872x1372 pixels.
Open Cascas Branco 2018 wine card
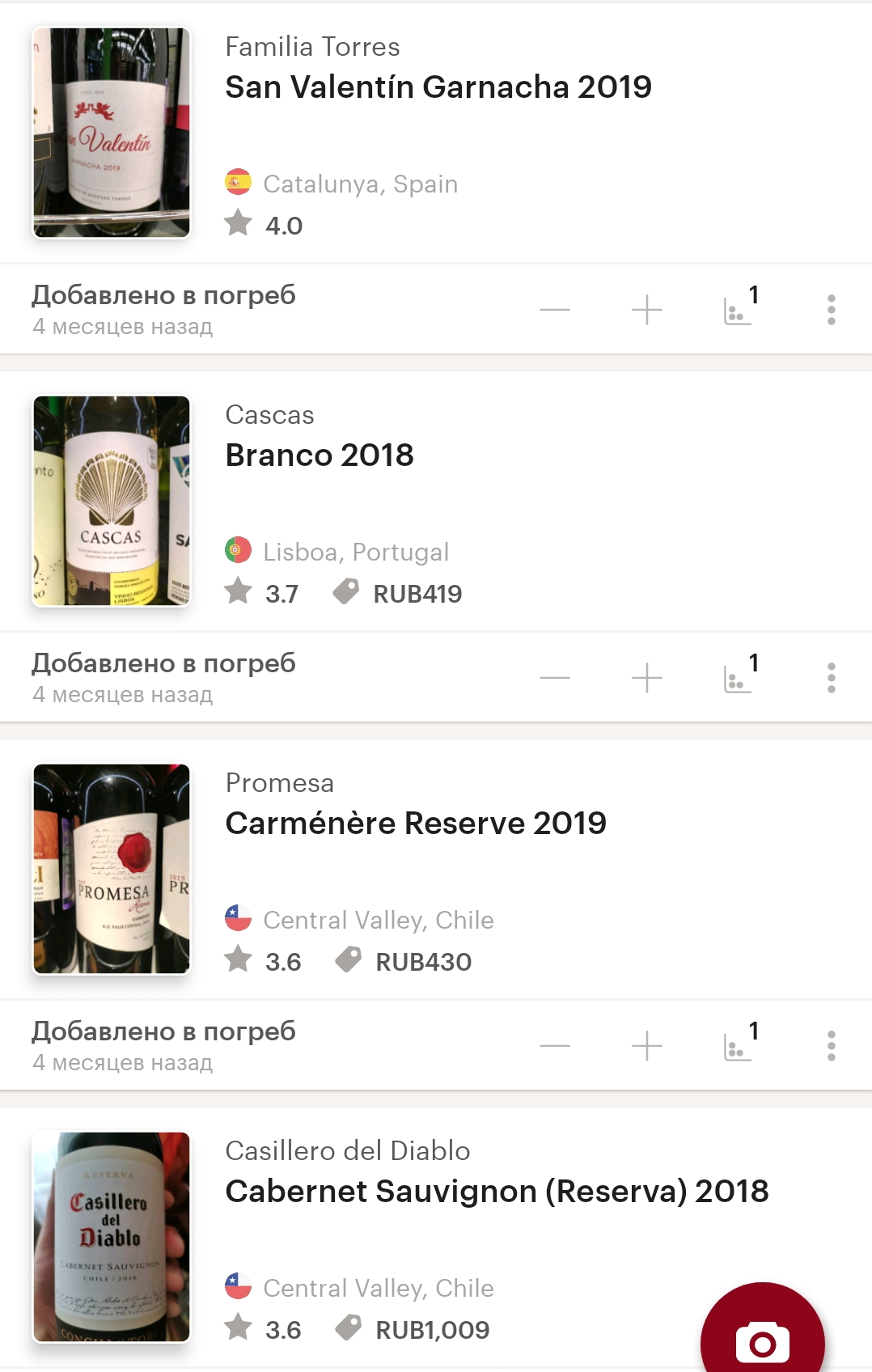(x=320, y=455)
